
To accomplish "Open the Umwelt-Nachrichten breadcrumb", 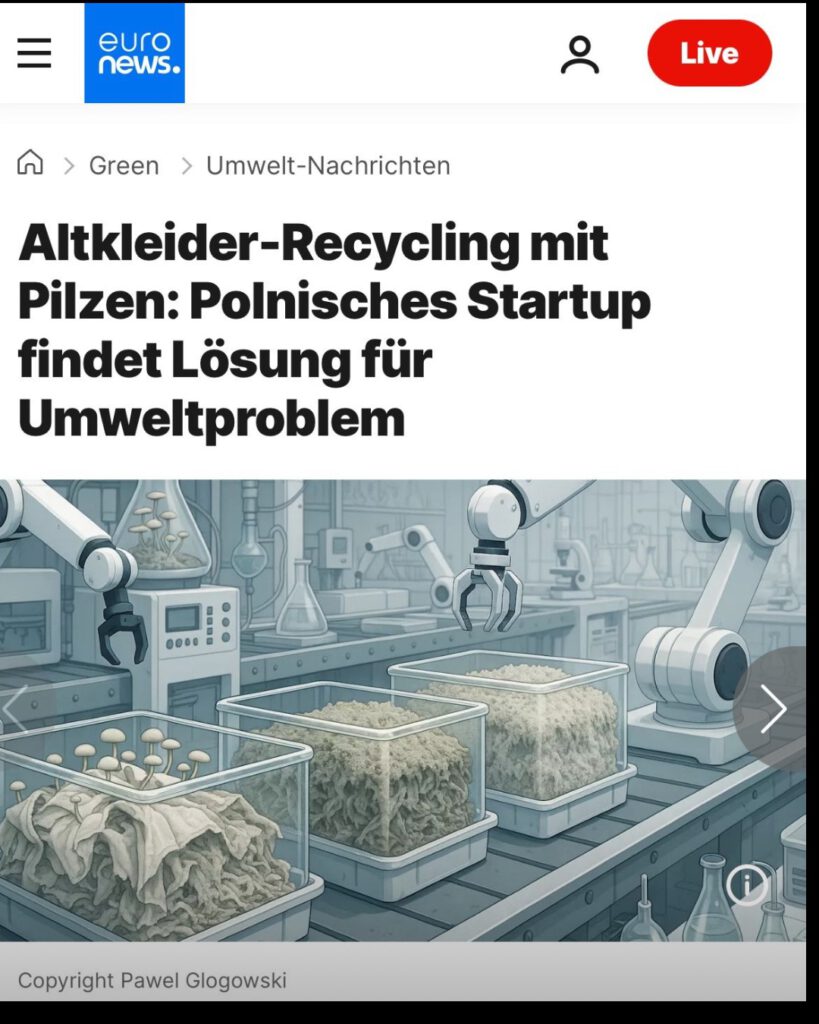I will [328, 165].
